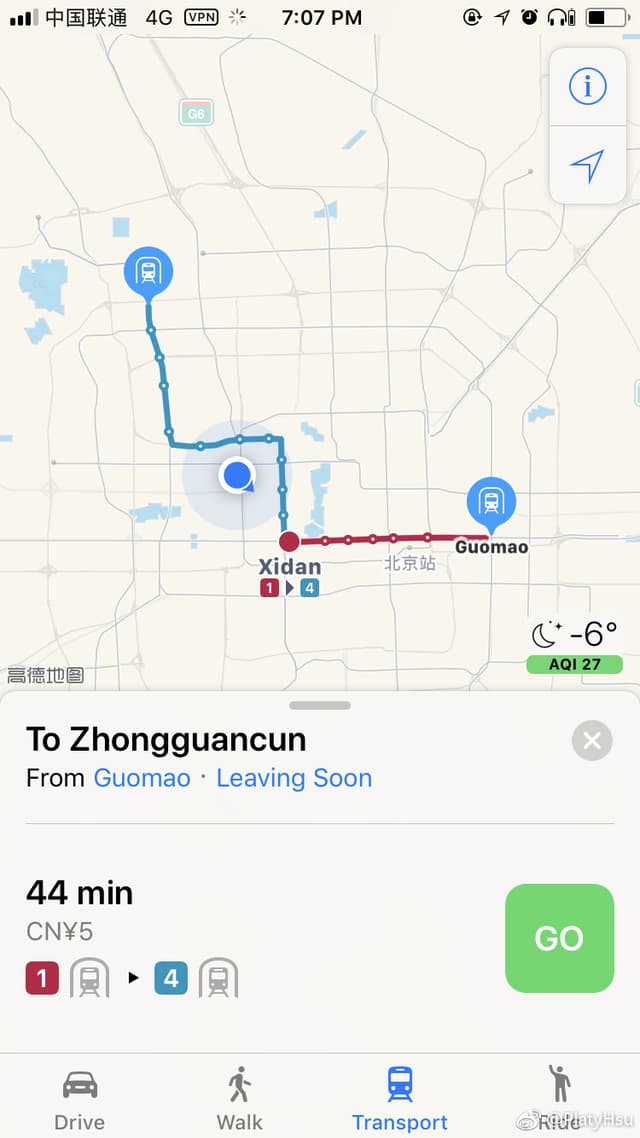The width and height of the screenshot is (640, 1138).
Task: Open map info settings
Action: tap(587, 87)
